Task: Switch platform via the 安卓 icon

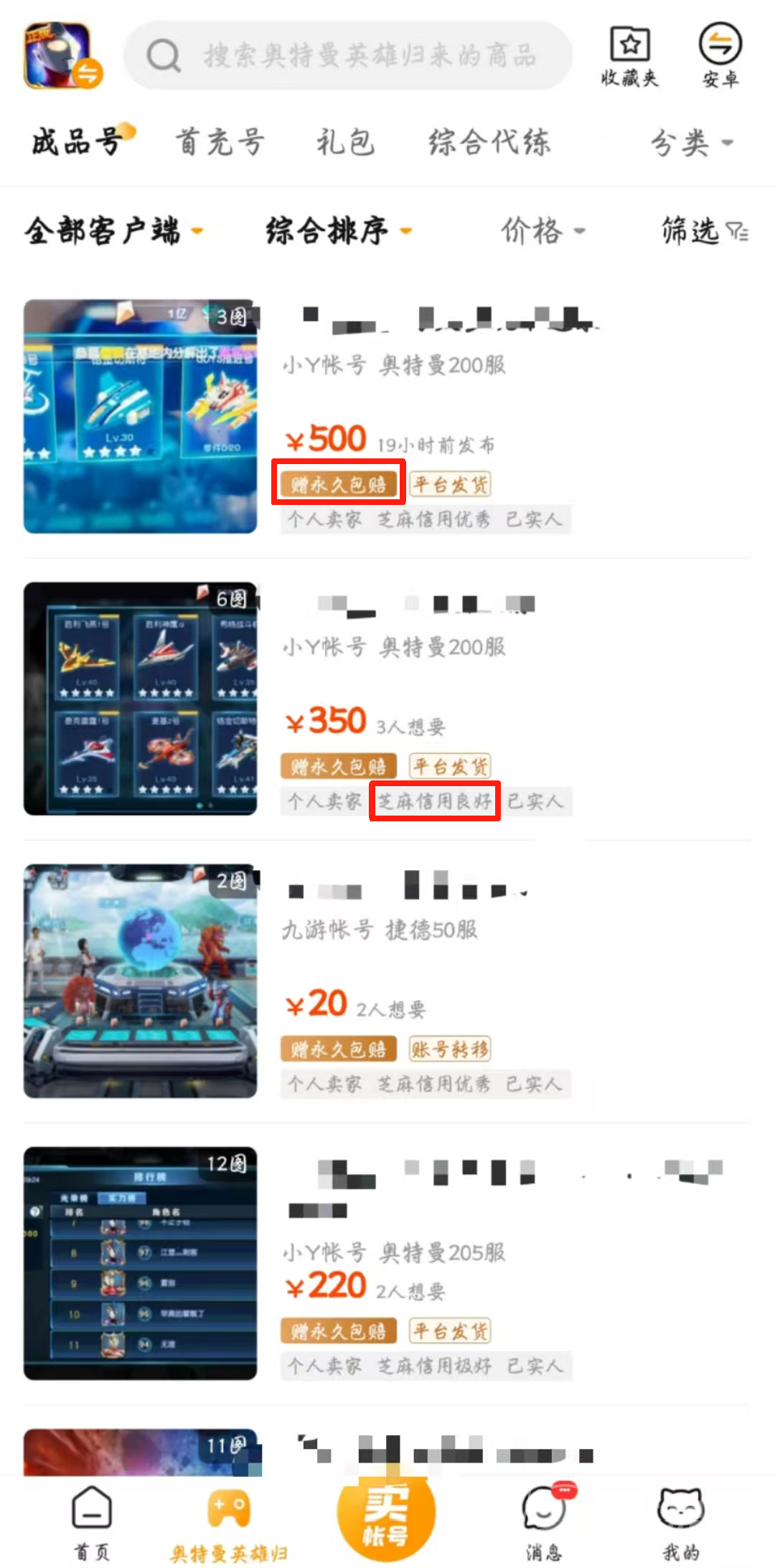Action: (x=720, y=56)
